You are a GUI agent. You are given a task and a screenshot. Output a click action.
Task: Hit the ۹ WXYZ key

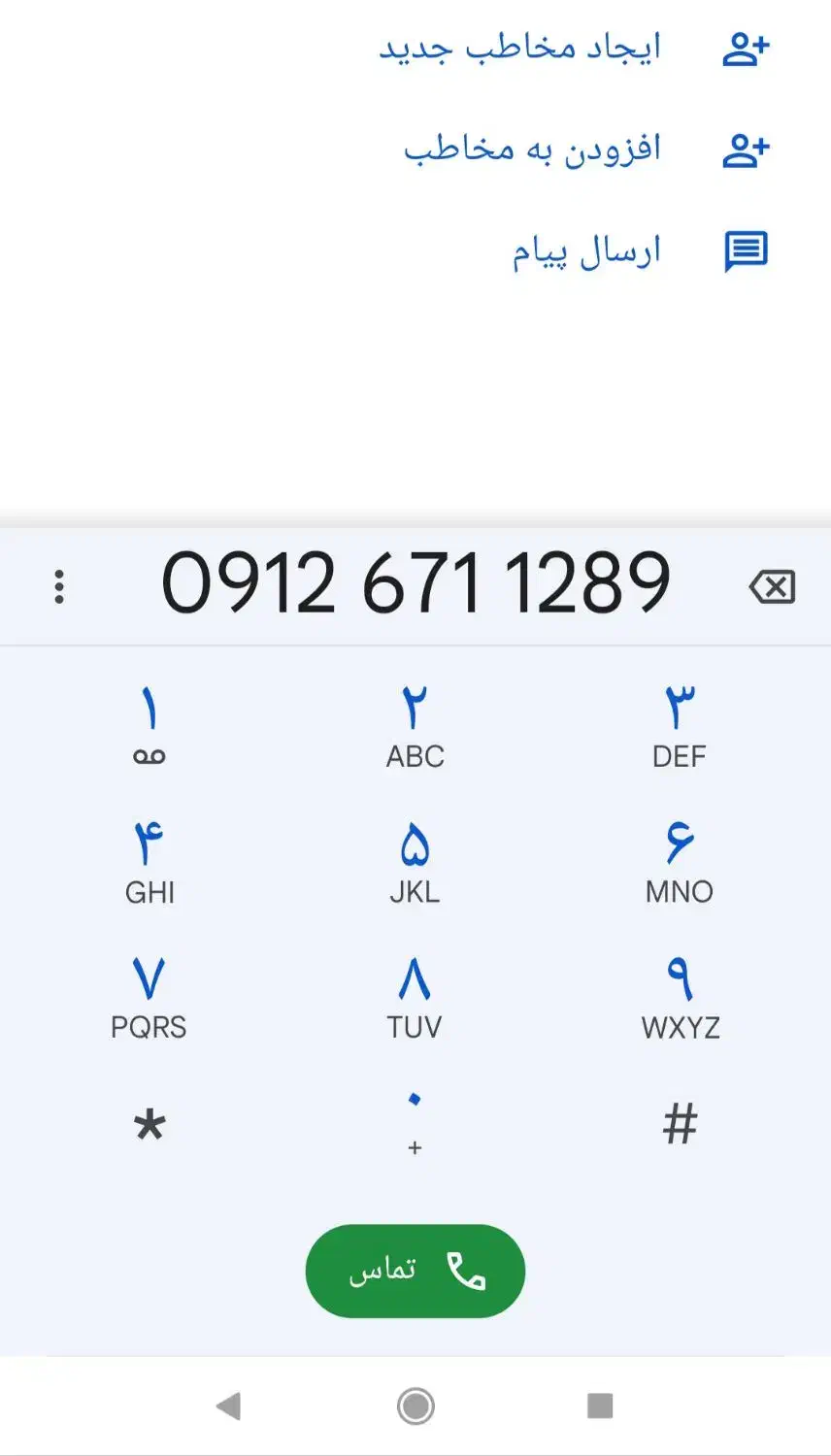[x=680, y=996]
